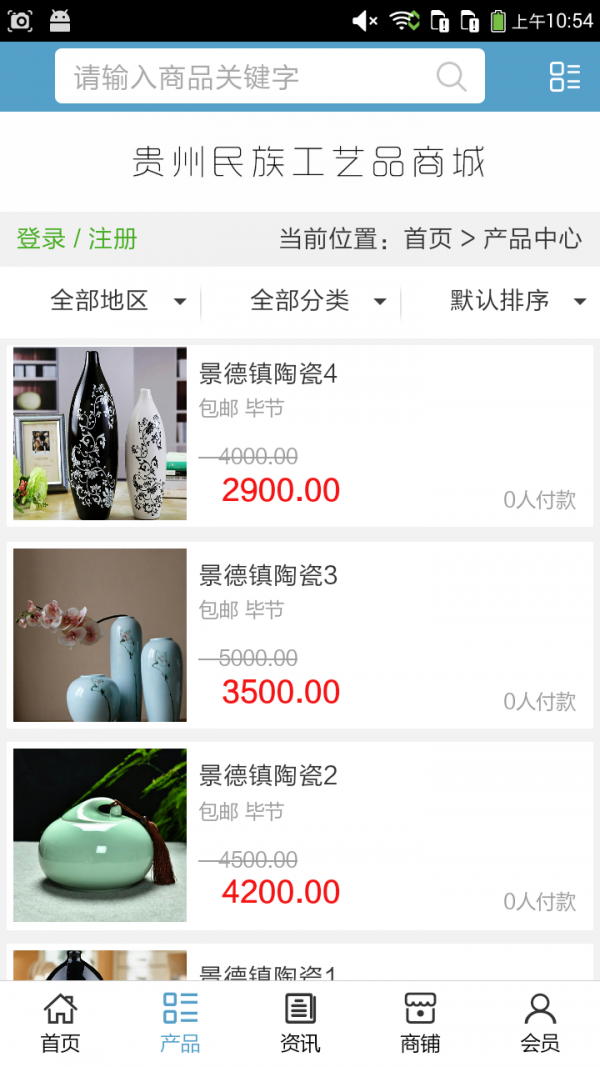This screenshot has width=600, height=1067.
Task: Expand the 默认排序 sorting dropdown
Action: (x=517, y=300)
